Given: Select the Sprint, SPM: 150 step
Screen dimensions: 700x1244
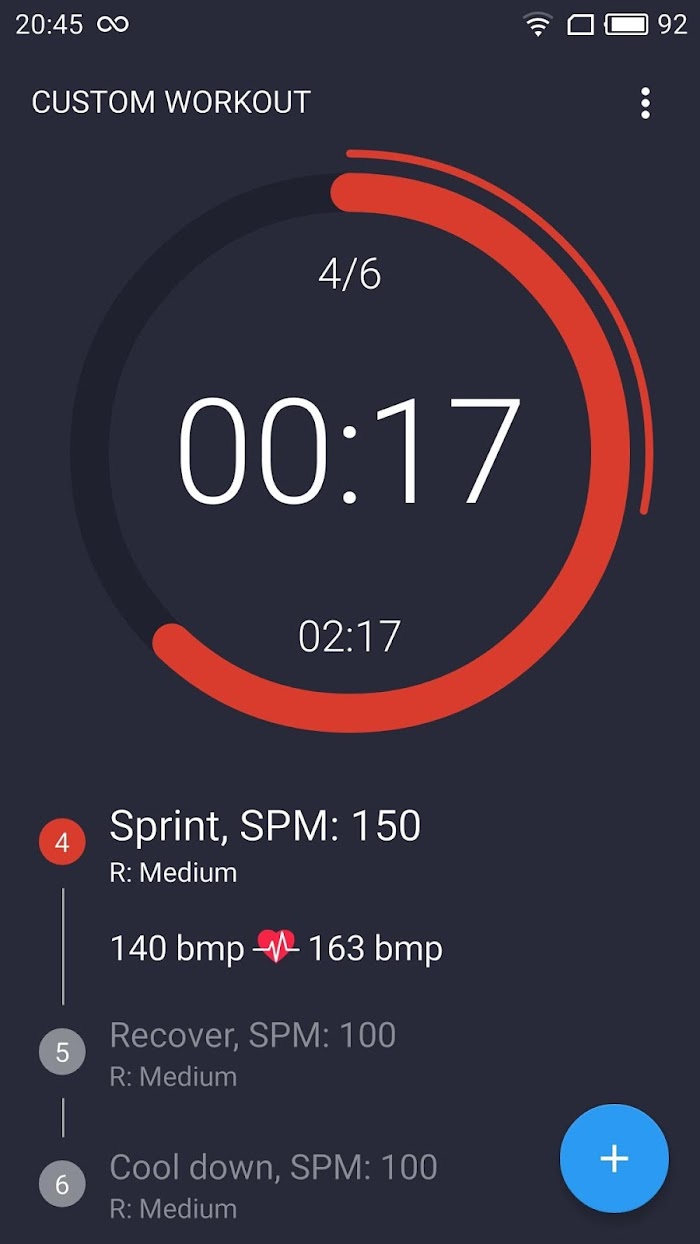Looking at the screenshot, I should [x=265, y=826].
